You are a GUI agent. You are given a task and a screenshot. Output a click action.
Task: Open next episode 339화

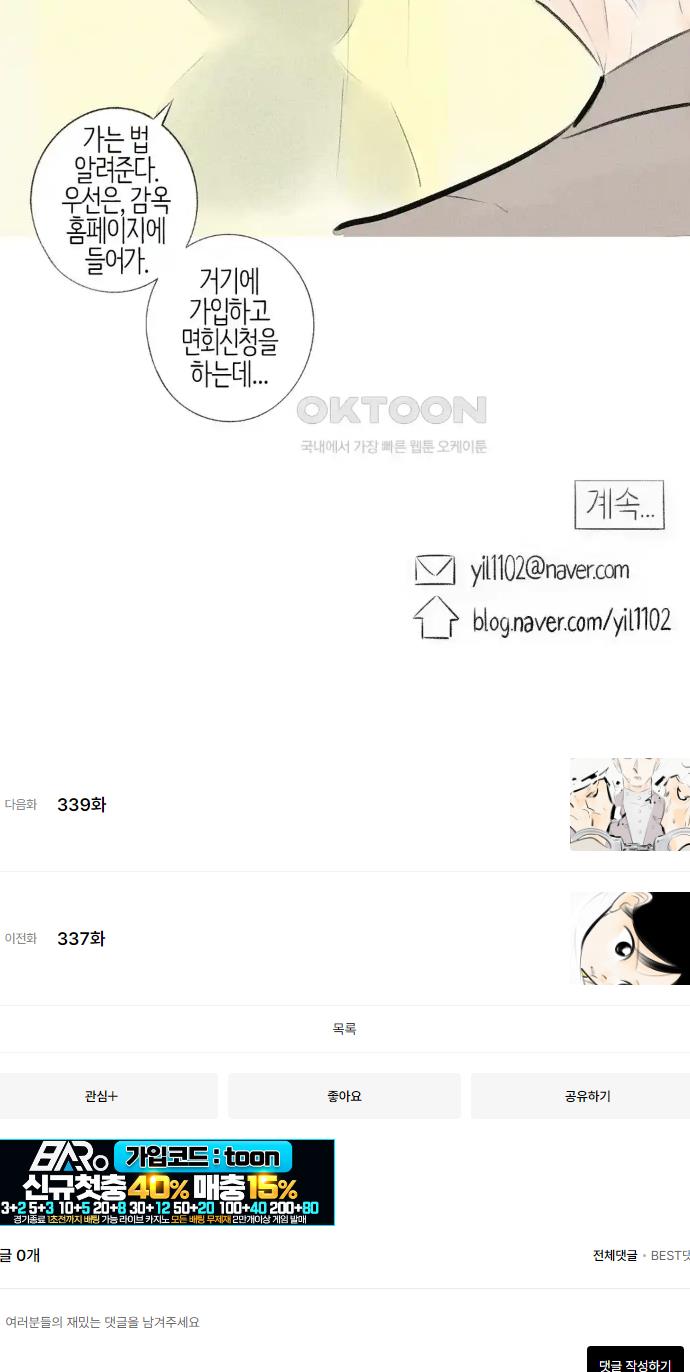pyautogui.click(x=345, y=804)
